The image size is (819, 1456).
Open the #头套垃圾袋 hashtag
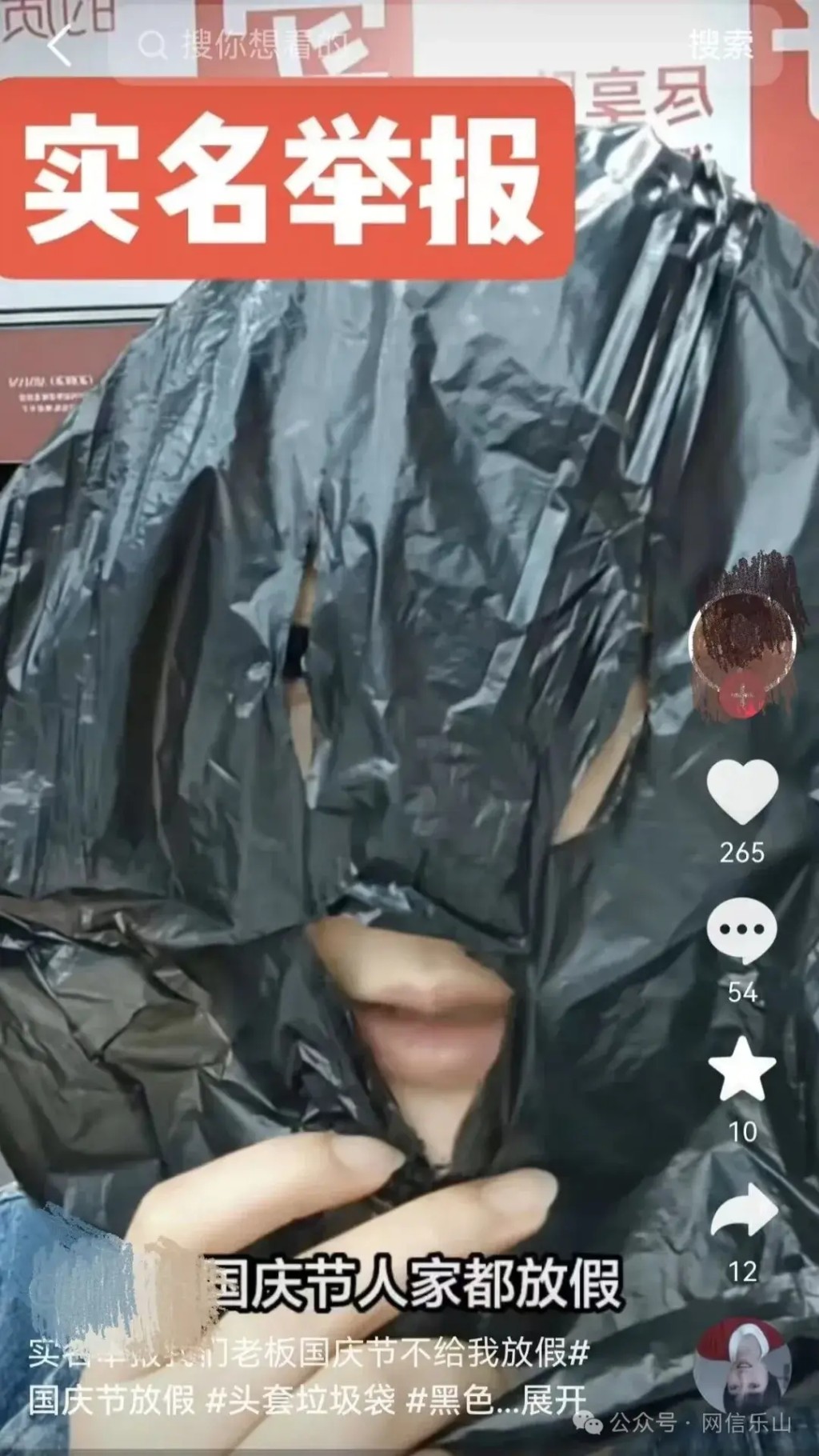[x=301, y=1399]
